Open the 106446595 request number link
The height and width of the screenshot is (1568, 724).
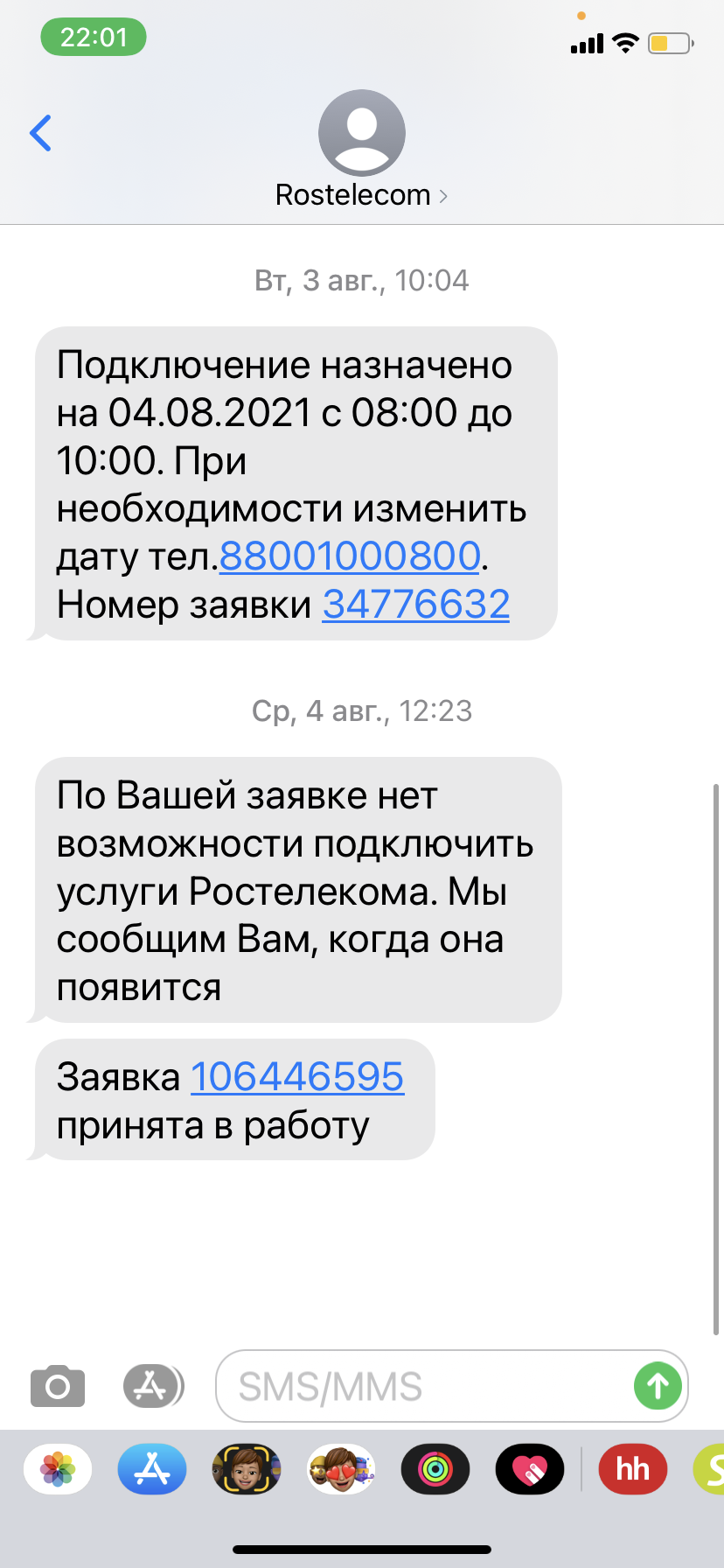[x=297, y=1076]
